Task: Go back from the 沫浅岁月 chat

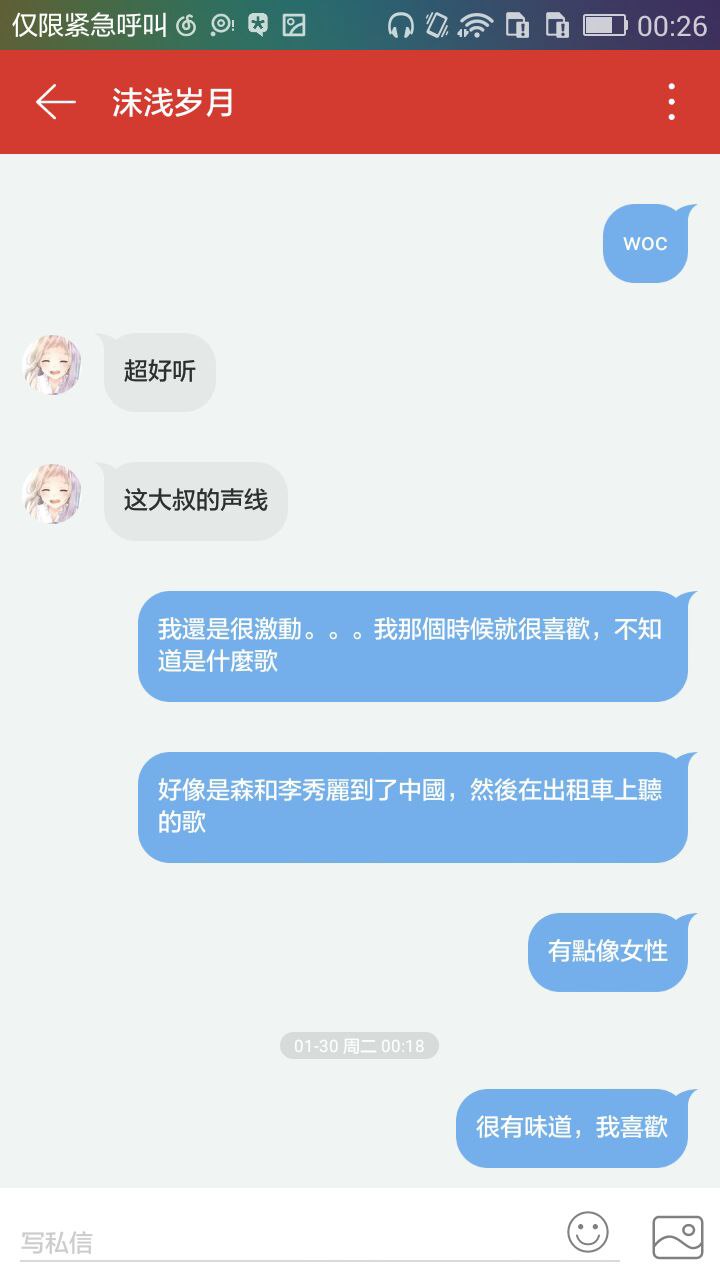Action: click(56, 102)
